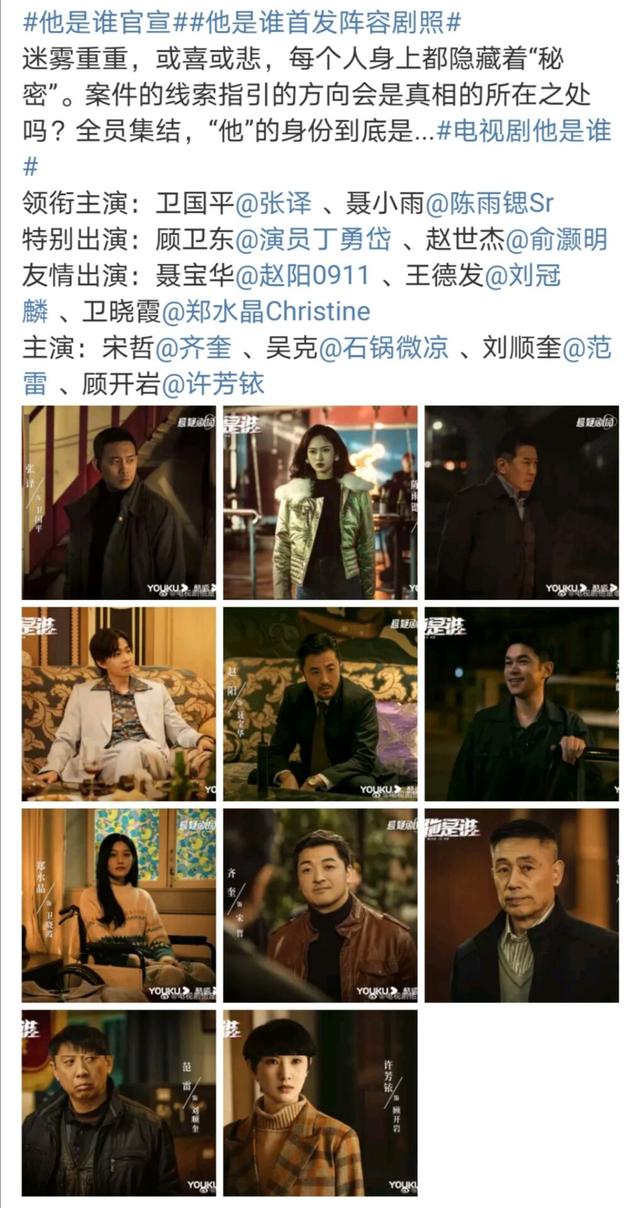Open the still of the woman in the plaid coat
Screen dimensions: 640x1208
[320, 1102]
